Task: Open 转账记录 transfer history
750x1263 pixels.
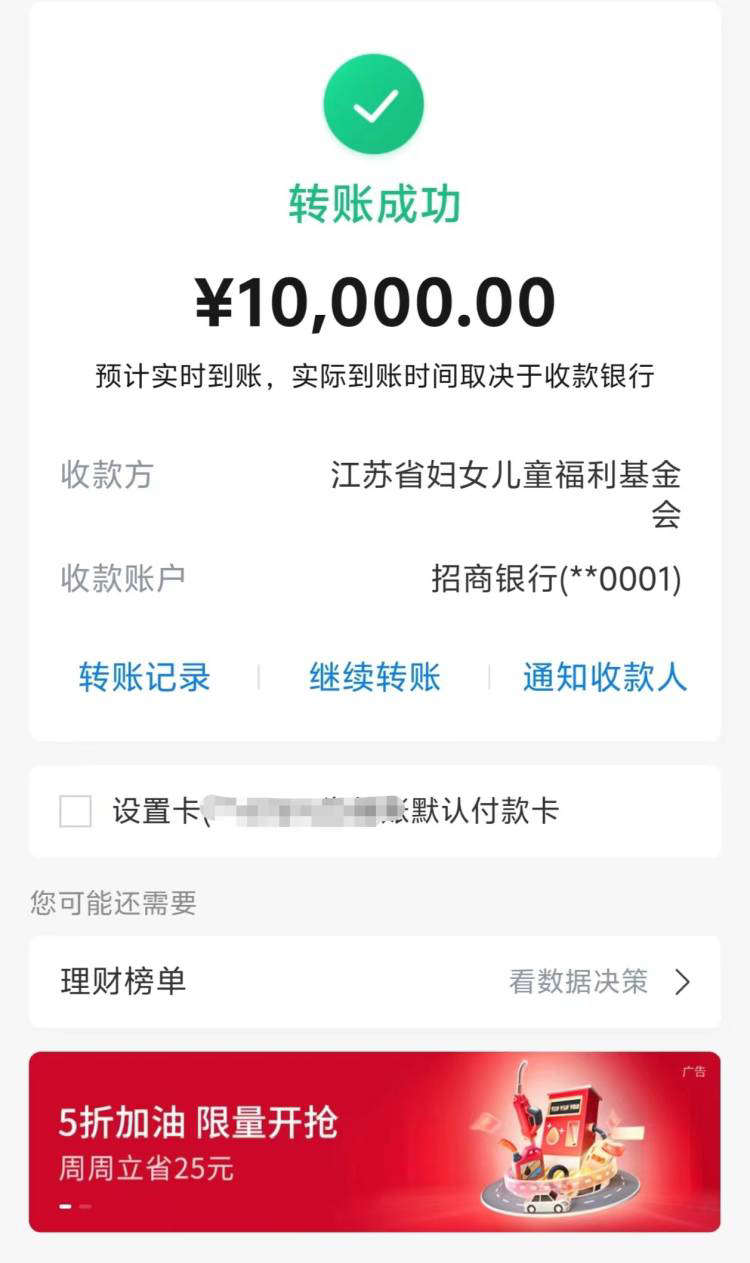Action: tap(145, 678)
